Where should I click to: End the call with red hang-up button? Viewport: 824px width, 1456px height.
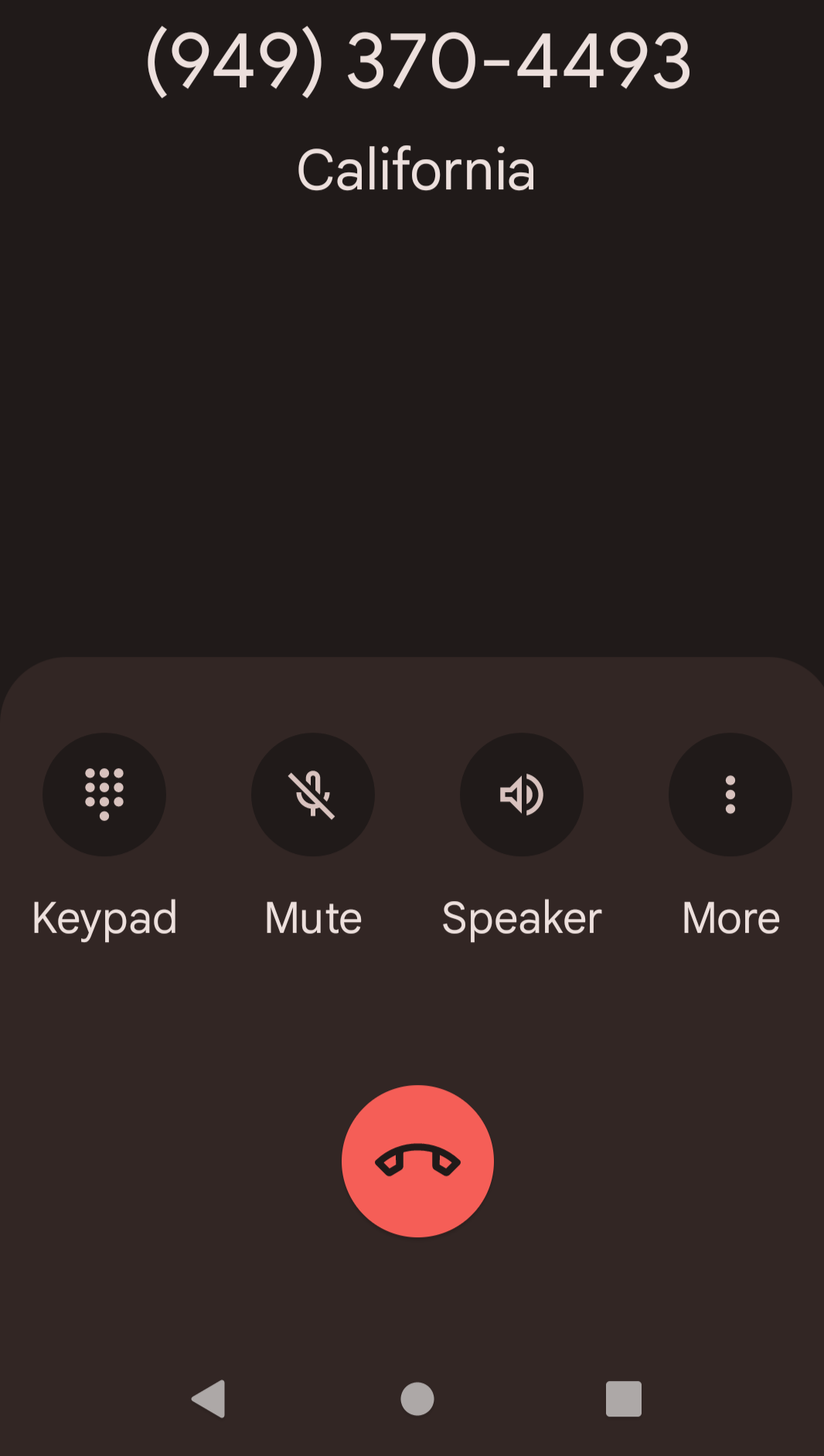click(417, 1161)
